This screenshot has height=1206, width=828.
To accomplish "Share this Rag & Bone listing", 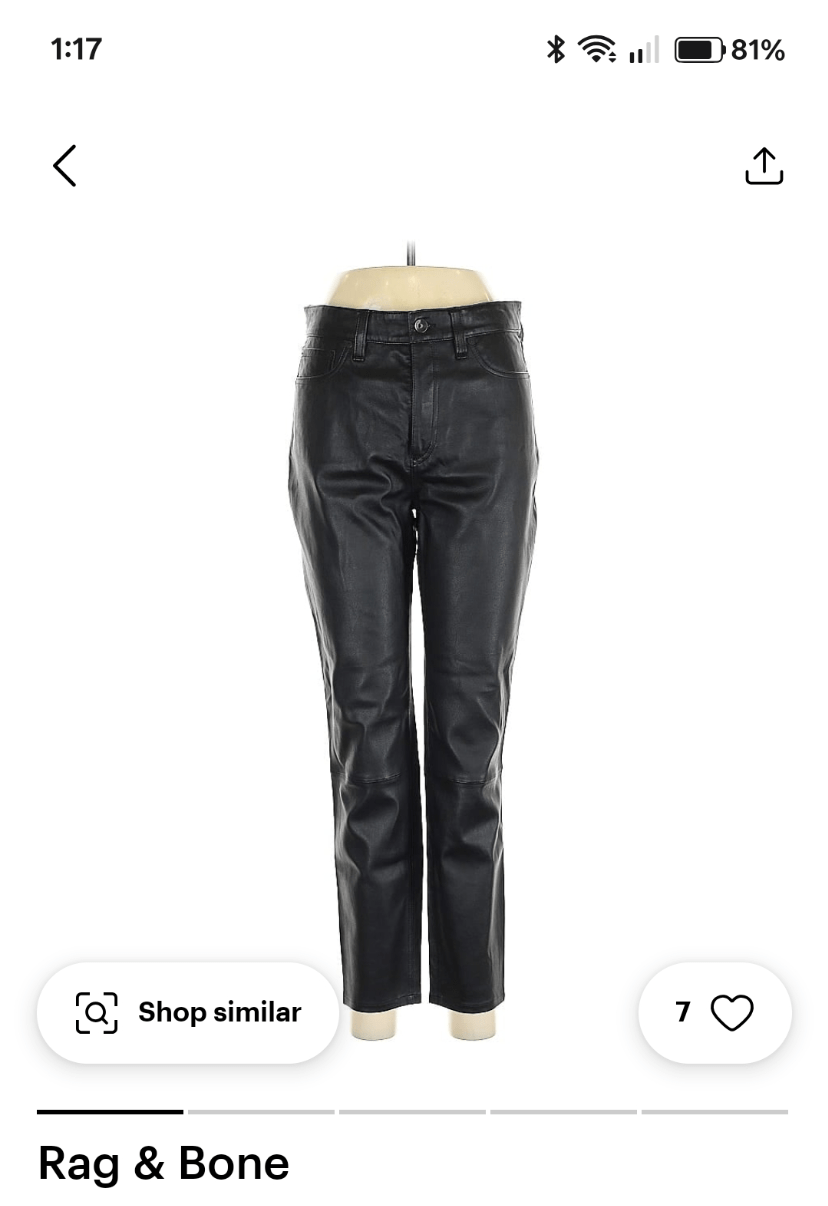I will click(764, 166).
